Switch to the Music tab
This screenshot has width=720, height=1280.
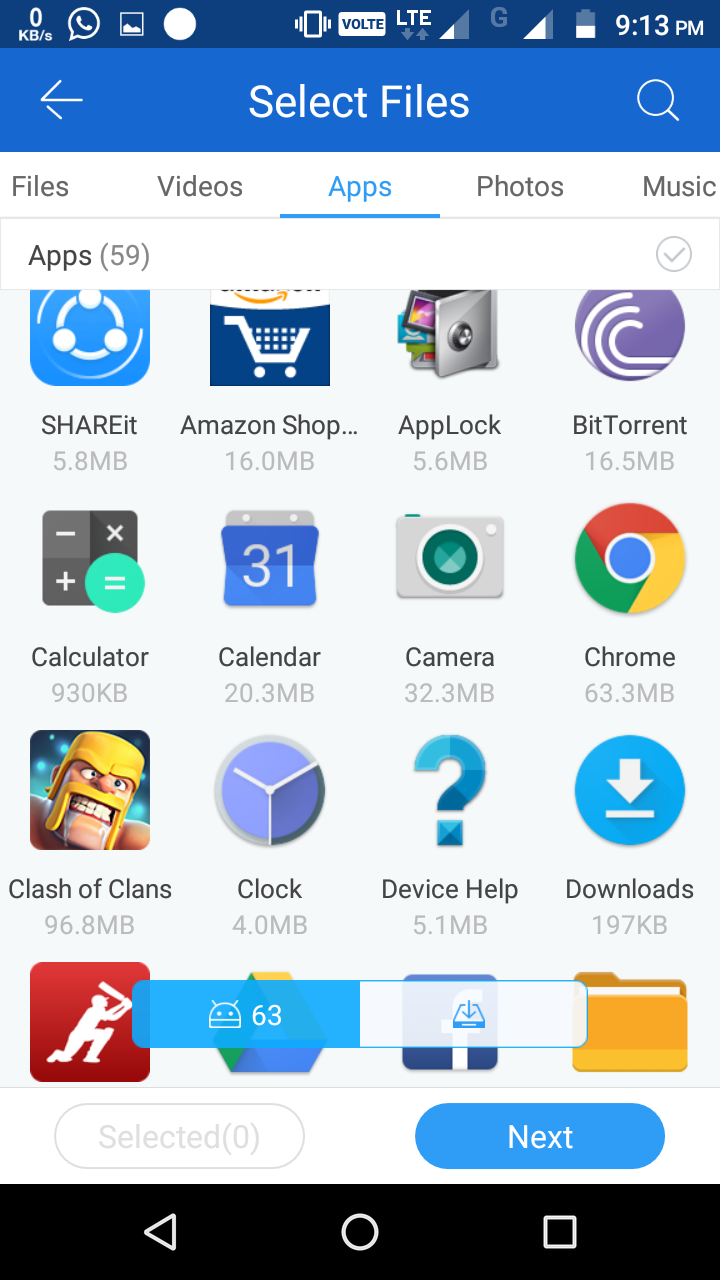click(x=678, y=187)
